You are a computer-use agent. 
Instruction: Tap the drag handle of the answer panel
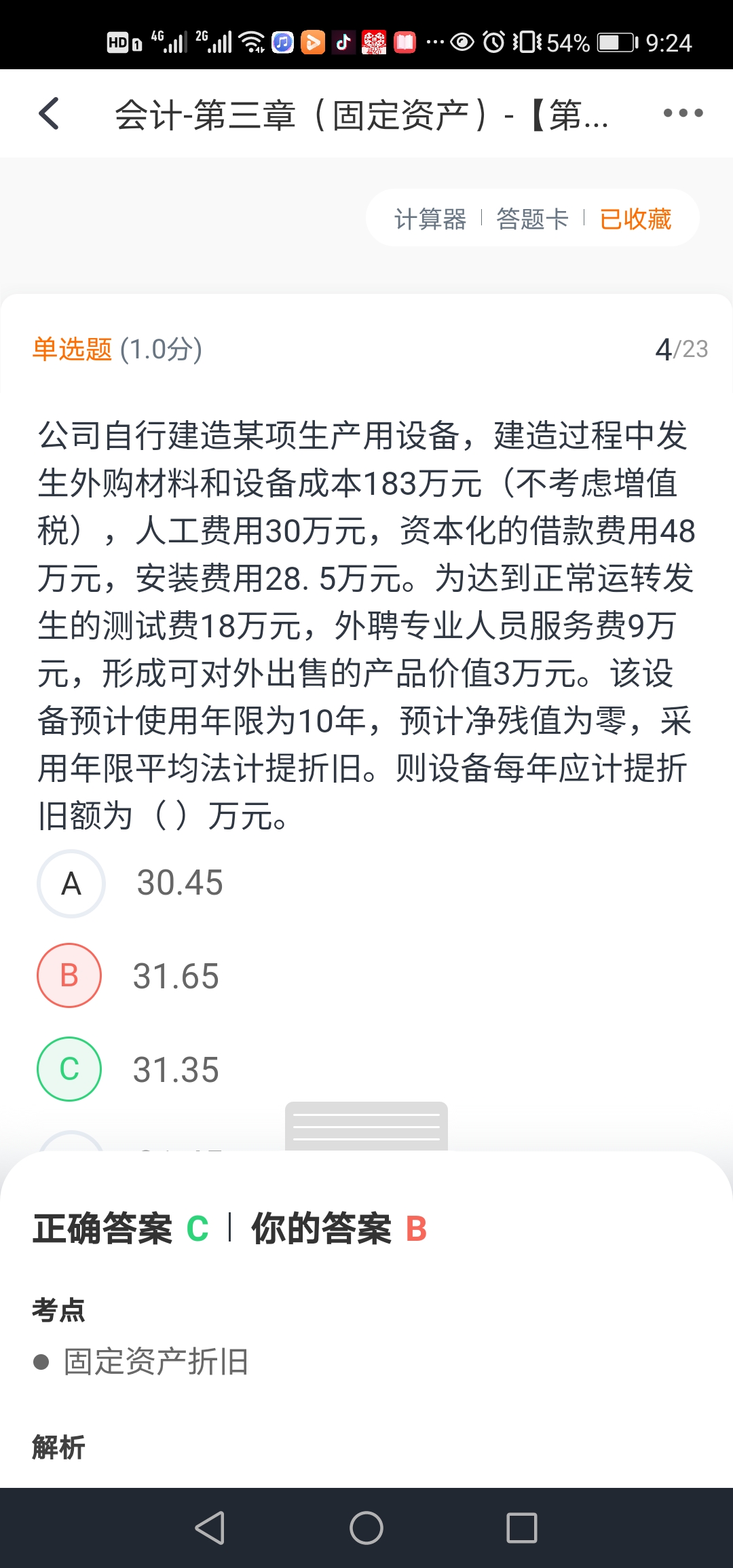(x=366, y=1127)
